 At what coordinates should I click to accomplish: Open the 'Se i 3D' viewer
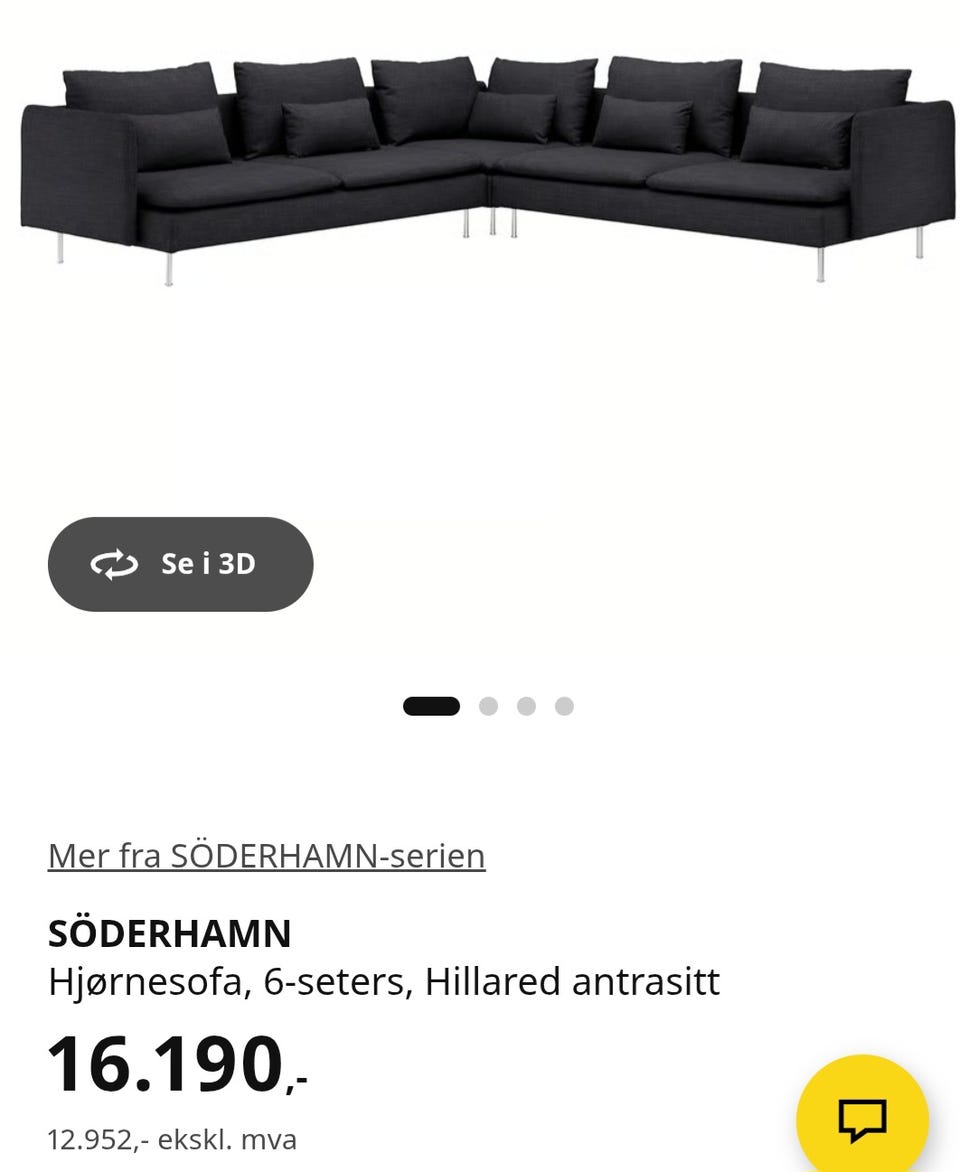[180, 564]
